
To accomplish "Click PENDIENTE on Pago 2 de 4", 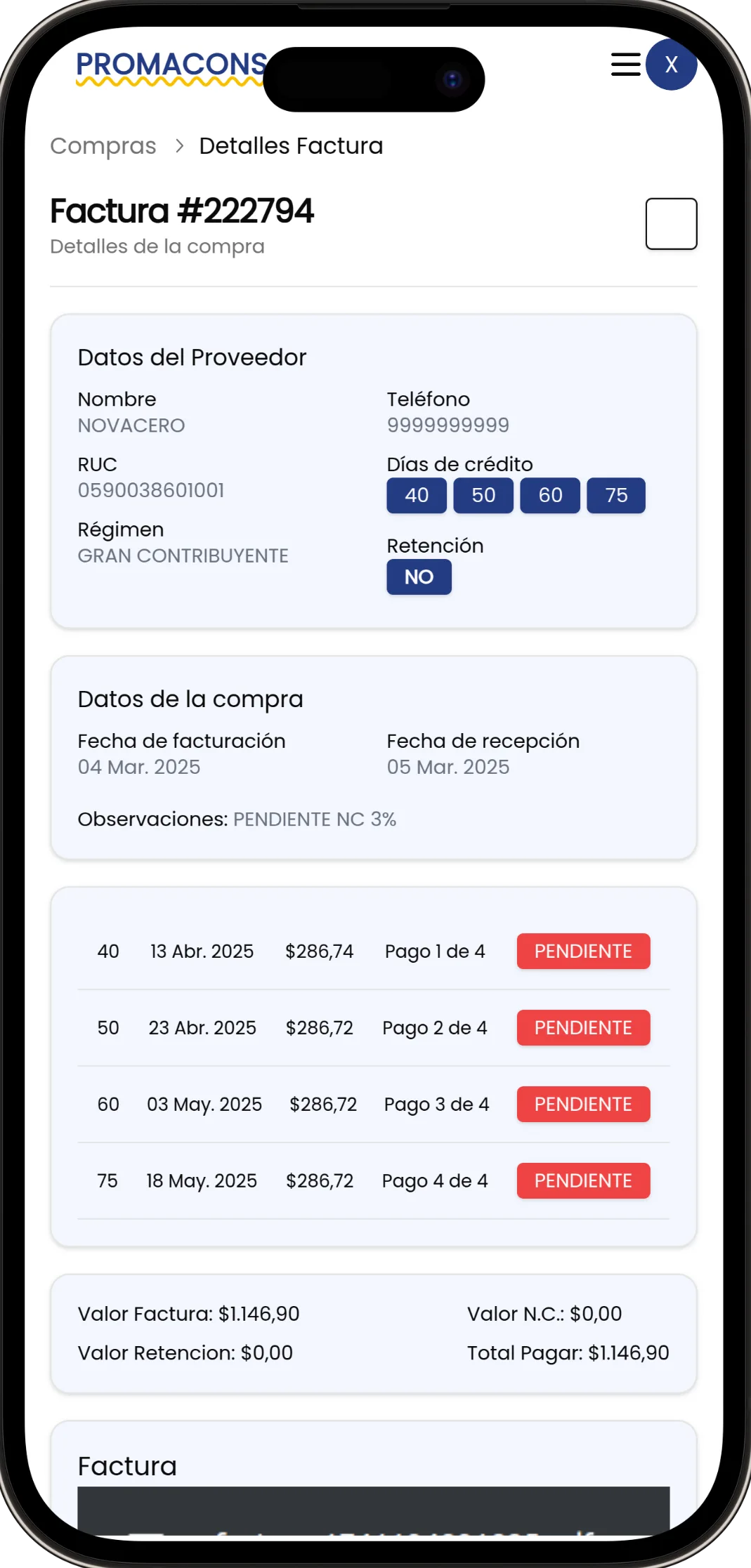I will click(583, 1027).
